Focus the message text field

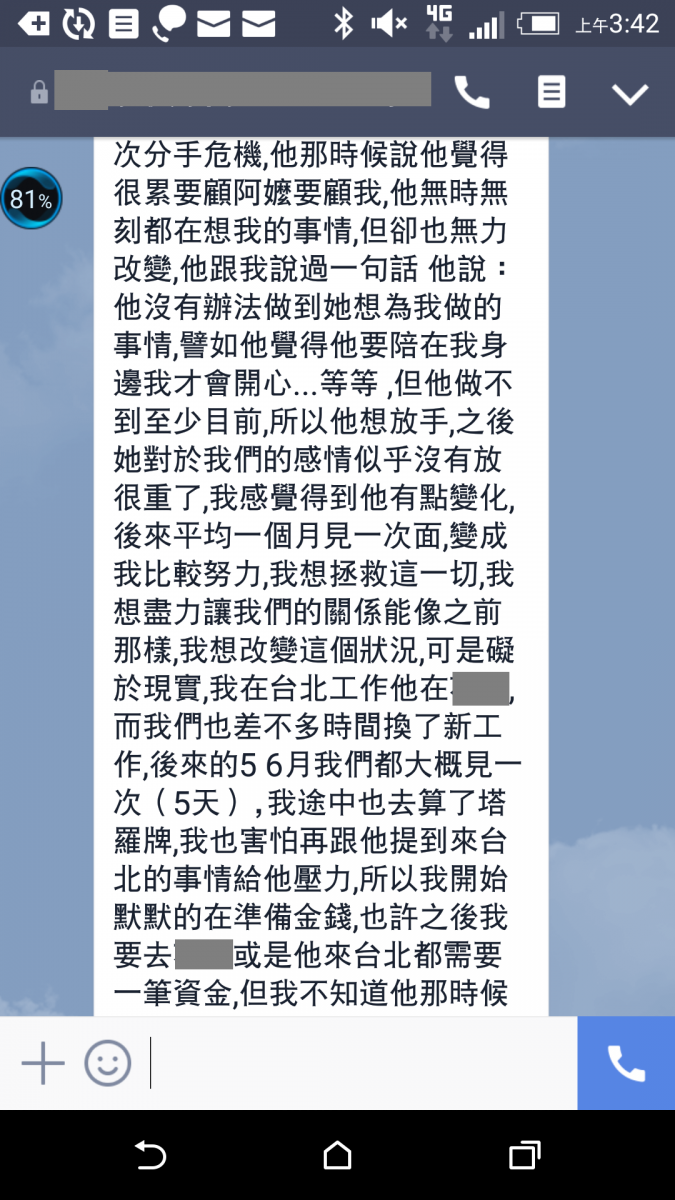[x=360, y=1063]
